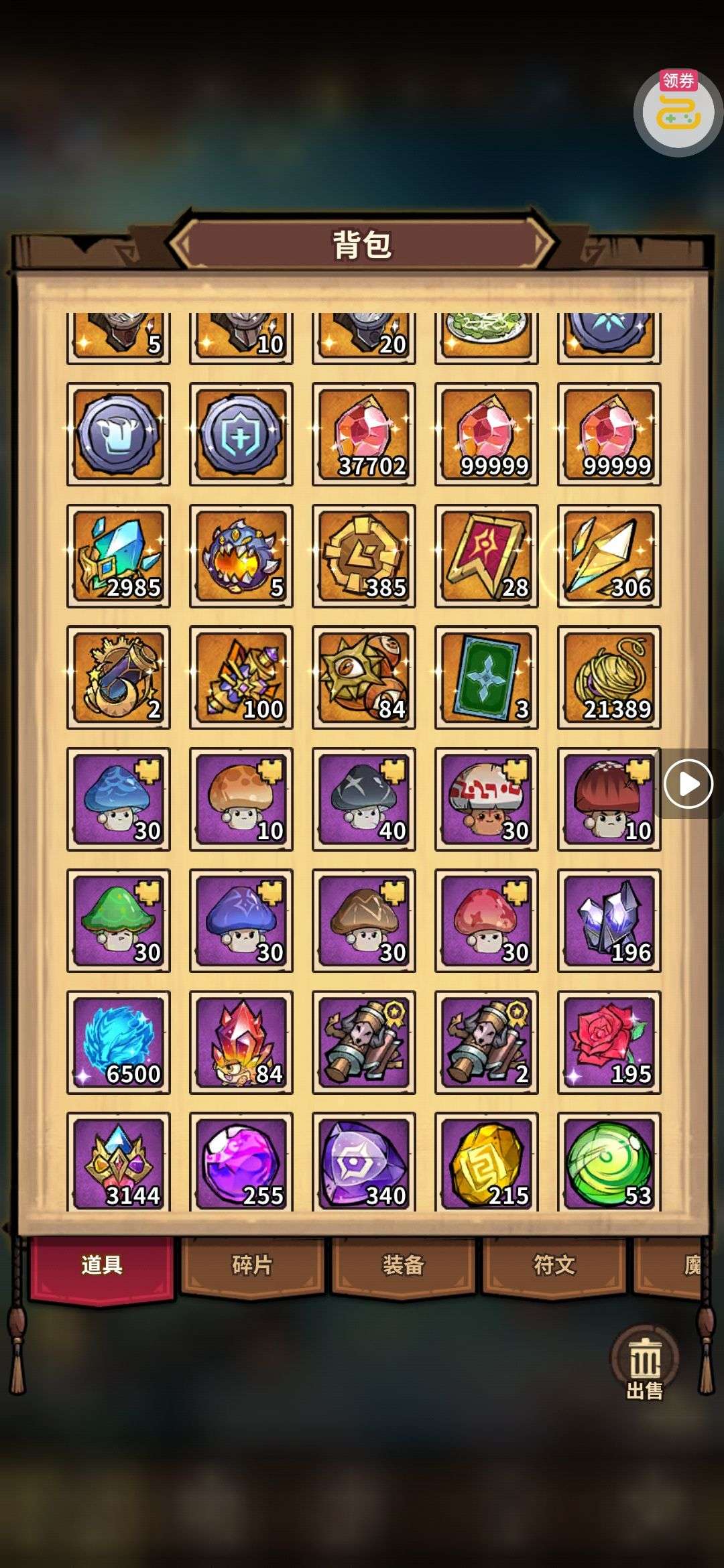Tap the yellow rune stone with 215
Viewport: 724px width, 1568px height.
click(x=486, y=1163)
